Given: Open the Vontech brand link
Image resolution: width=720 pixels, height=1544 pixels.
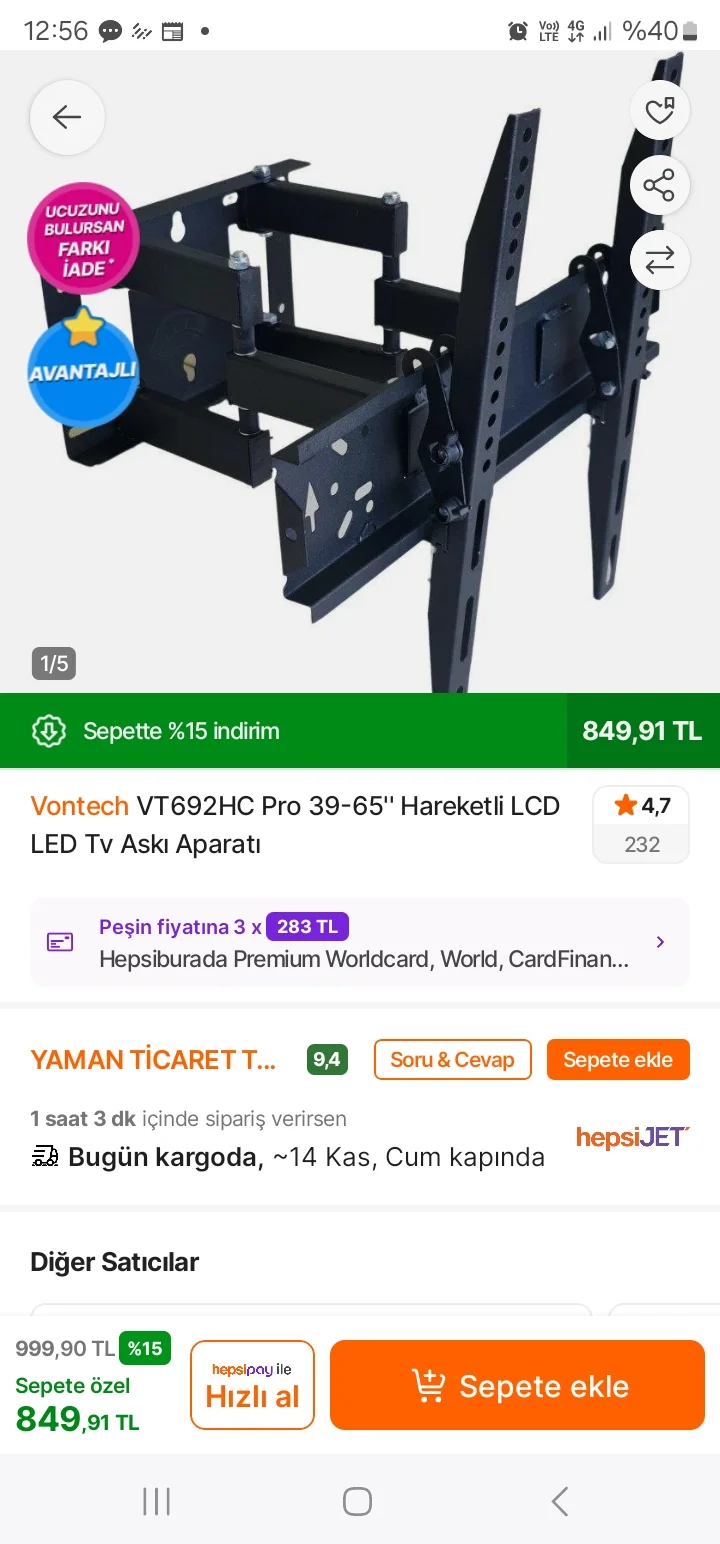Looking at the screenshot, I should coord(79,806).
